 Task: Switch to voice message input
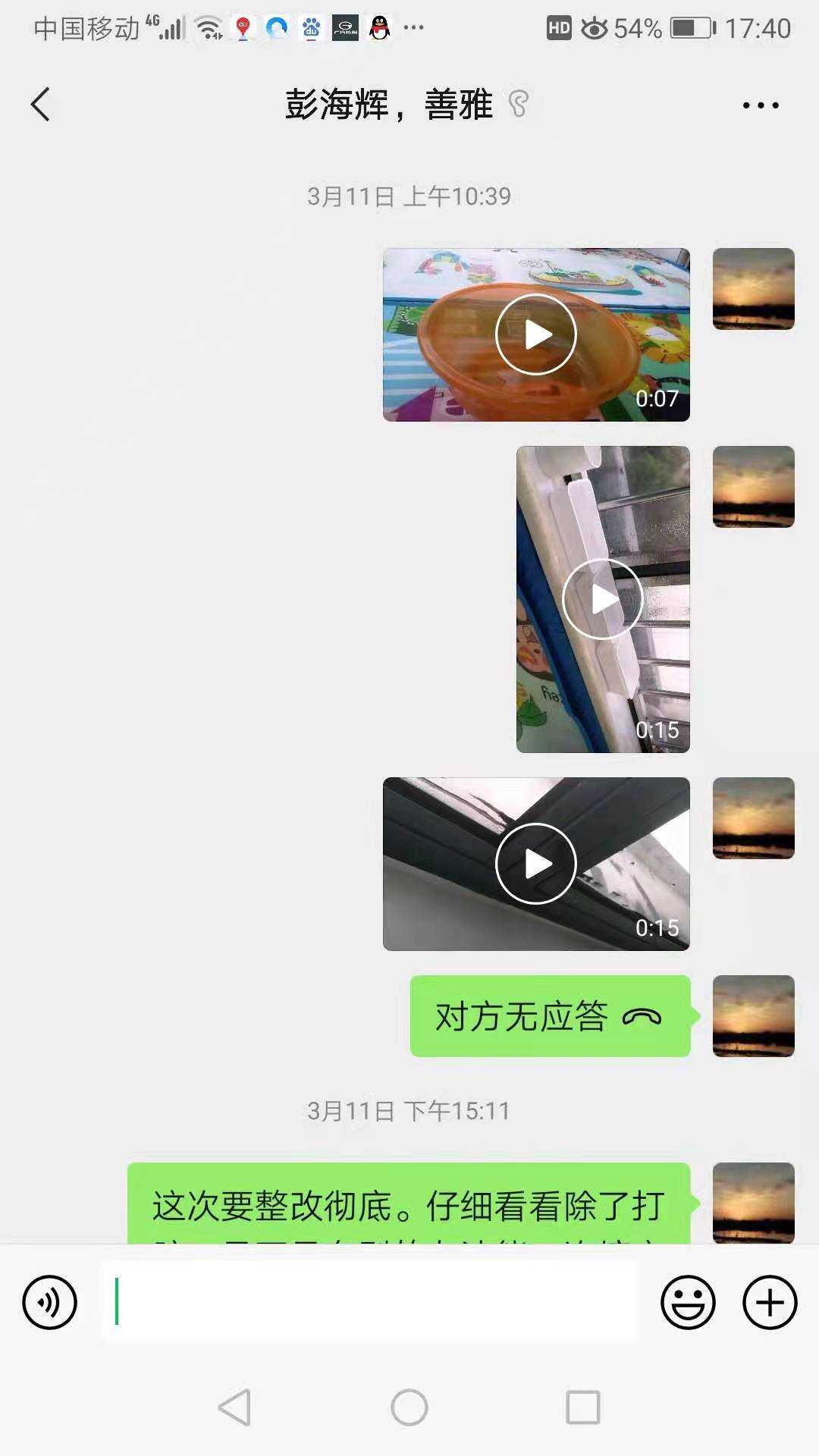(x=50, y=1303)
